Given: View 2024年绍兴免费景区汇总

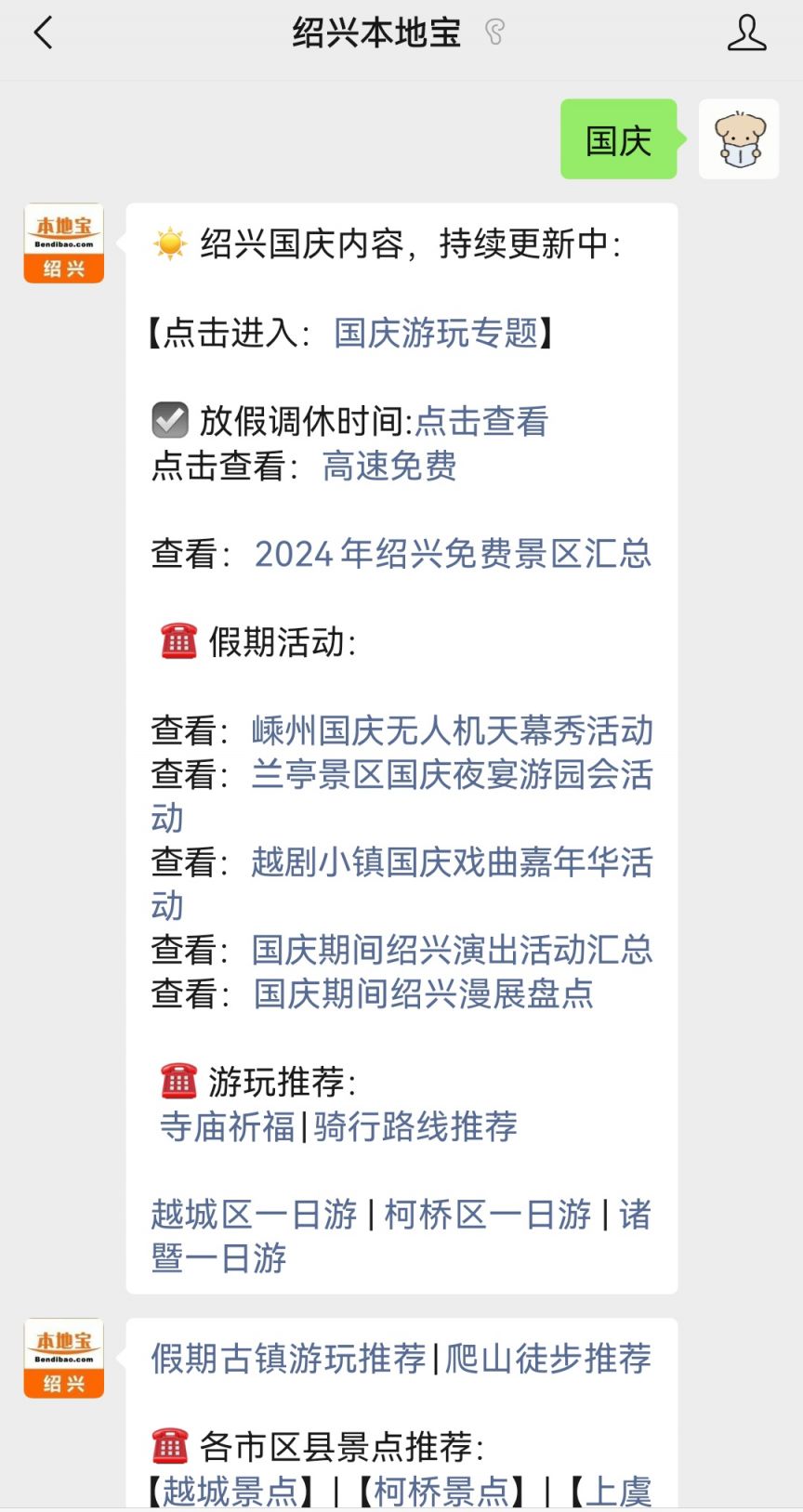Looking at the screenshot, I should (453, 554).
